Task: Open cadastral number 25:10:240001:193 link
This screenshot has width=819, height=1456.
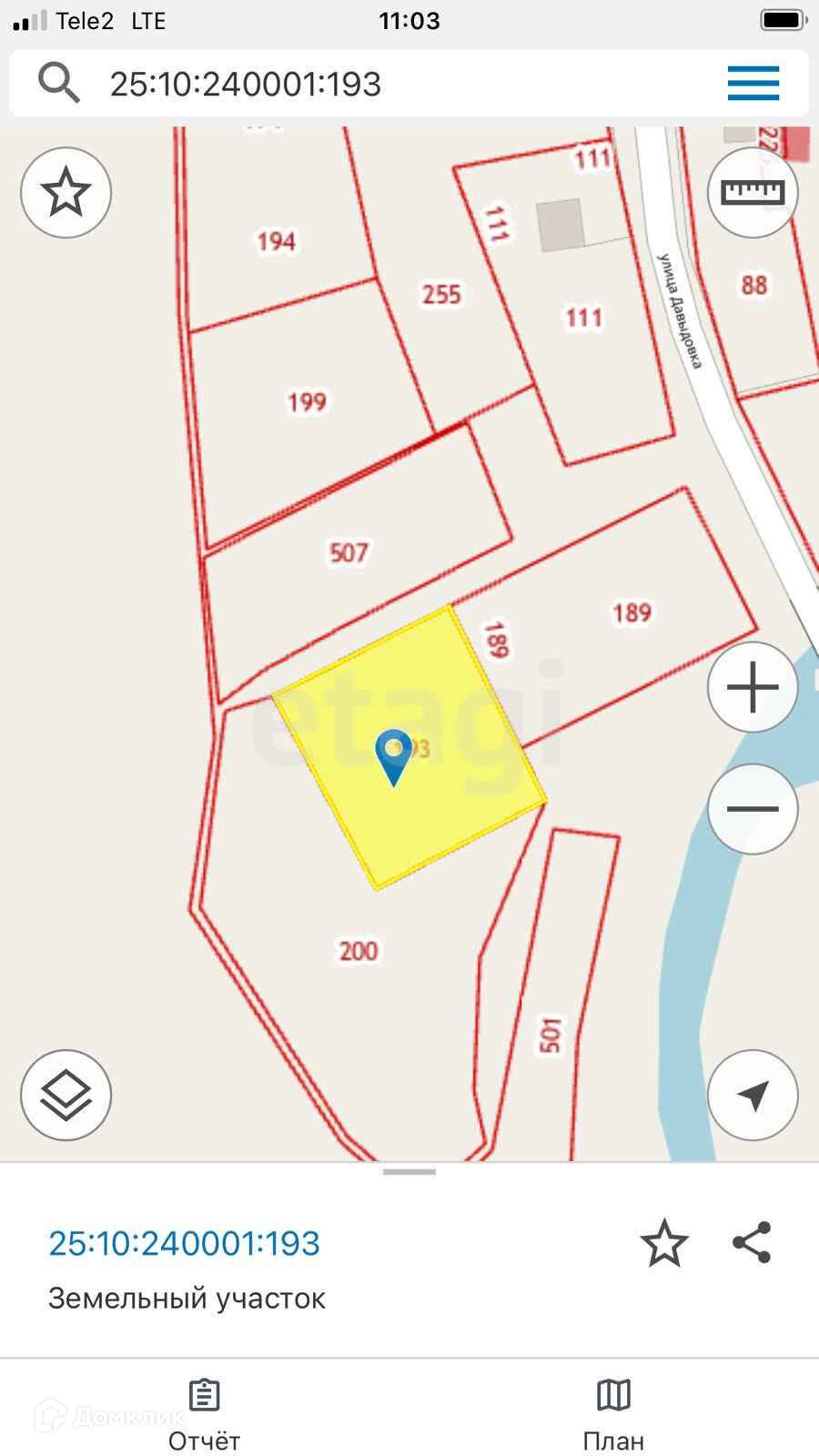Action: pyautogui.click(x=184, y=1243)
